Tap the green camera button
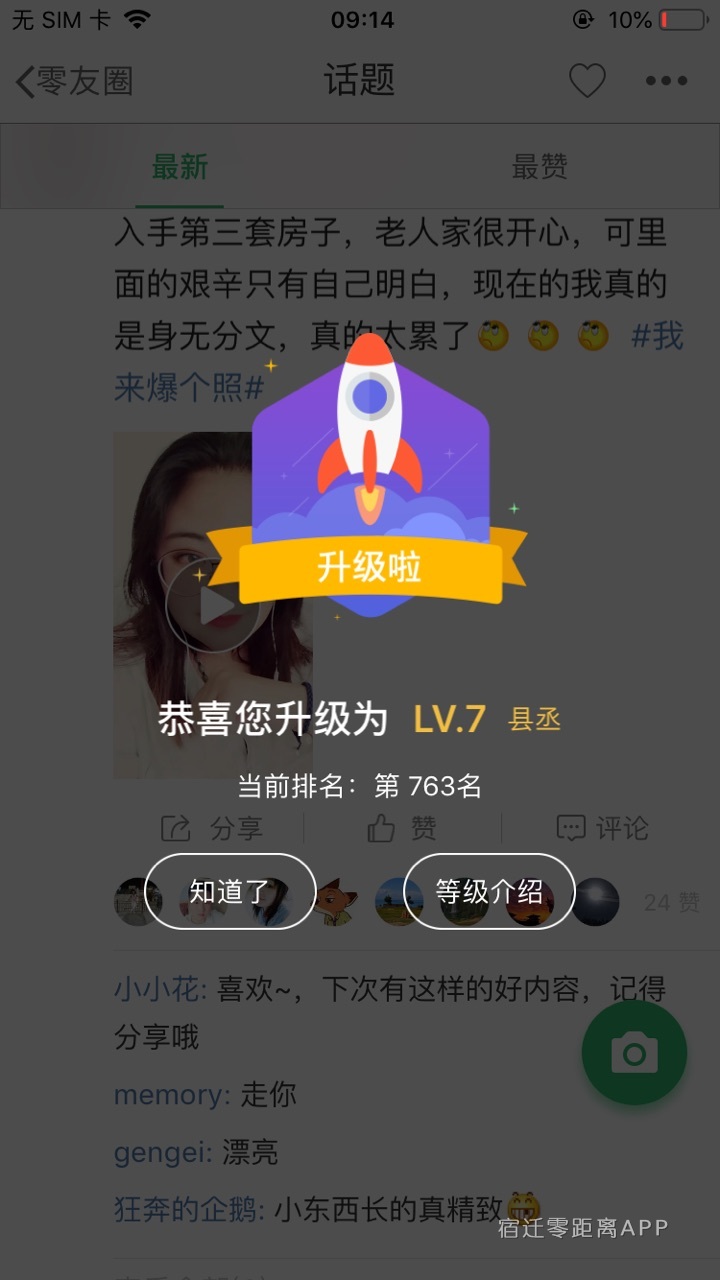Screen dimensions: 720x1280 point(634,1053)
